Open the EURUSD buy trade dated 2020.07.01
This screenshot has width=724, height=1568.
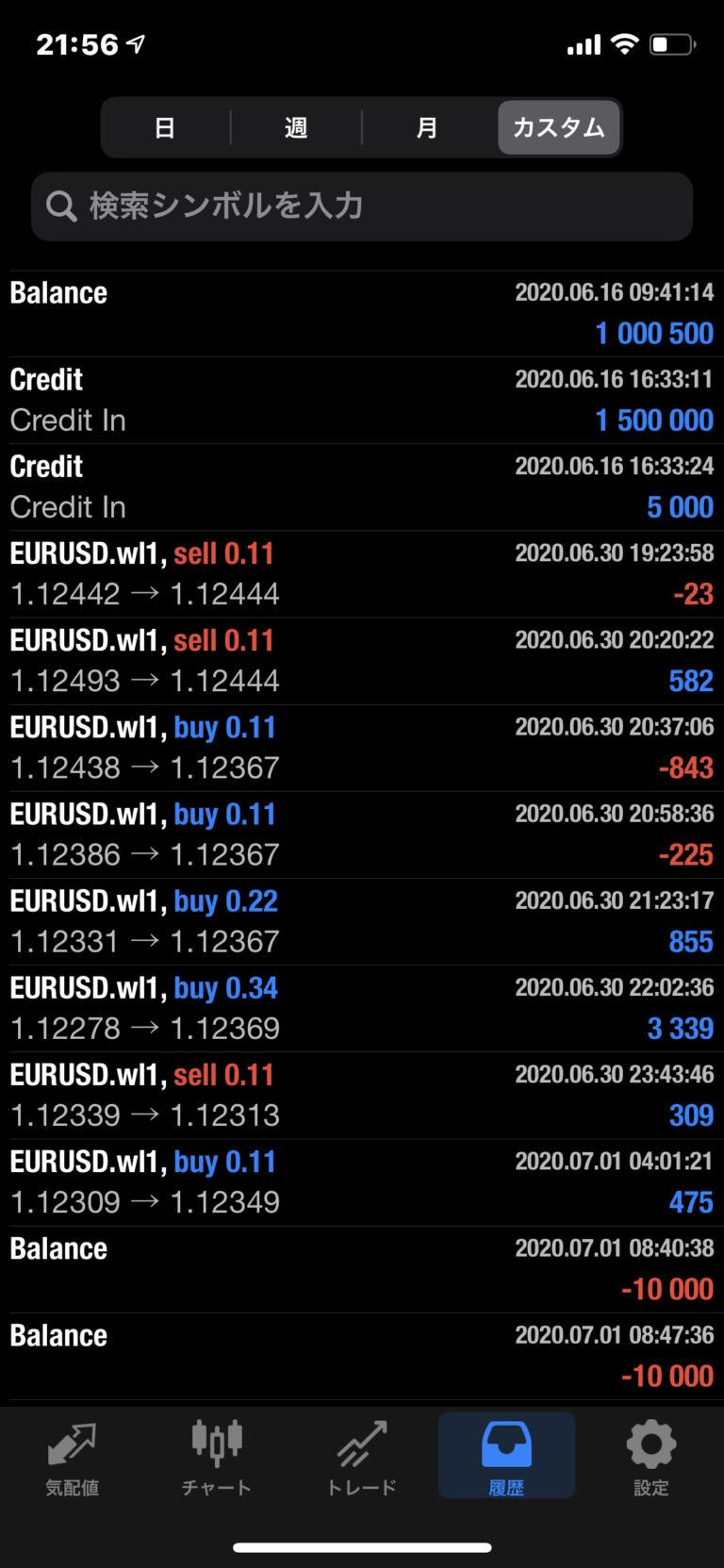[x=362, y=1182]
